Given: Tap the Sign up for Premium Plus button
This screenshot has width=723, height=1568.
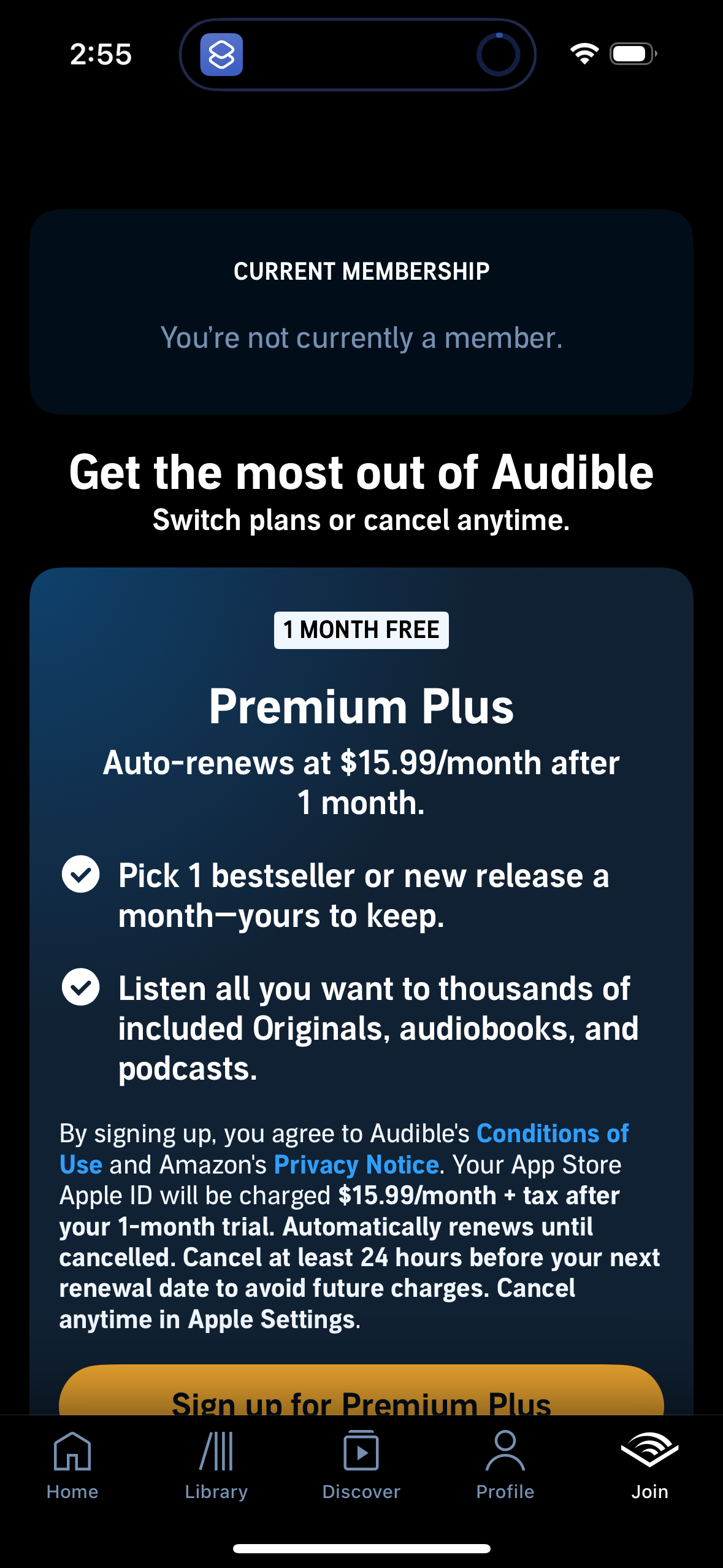Looking at the screenshot, I should click(x=361, y=1401).
